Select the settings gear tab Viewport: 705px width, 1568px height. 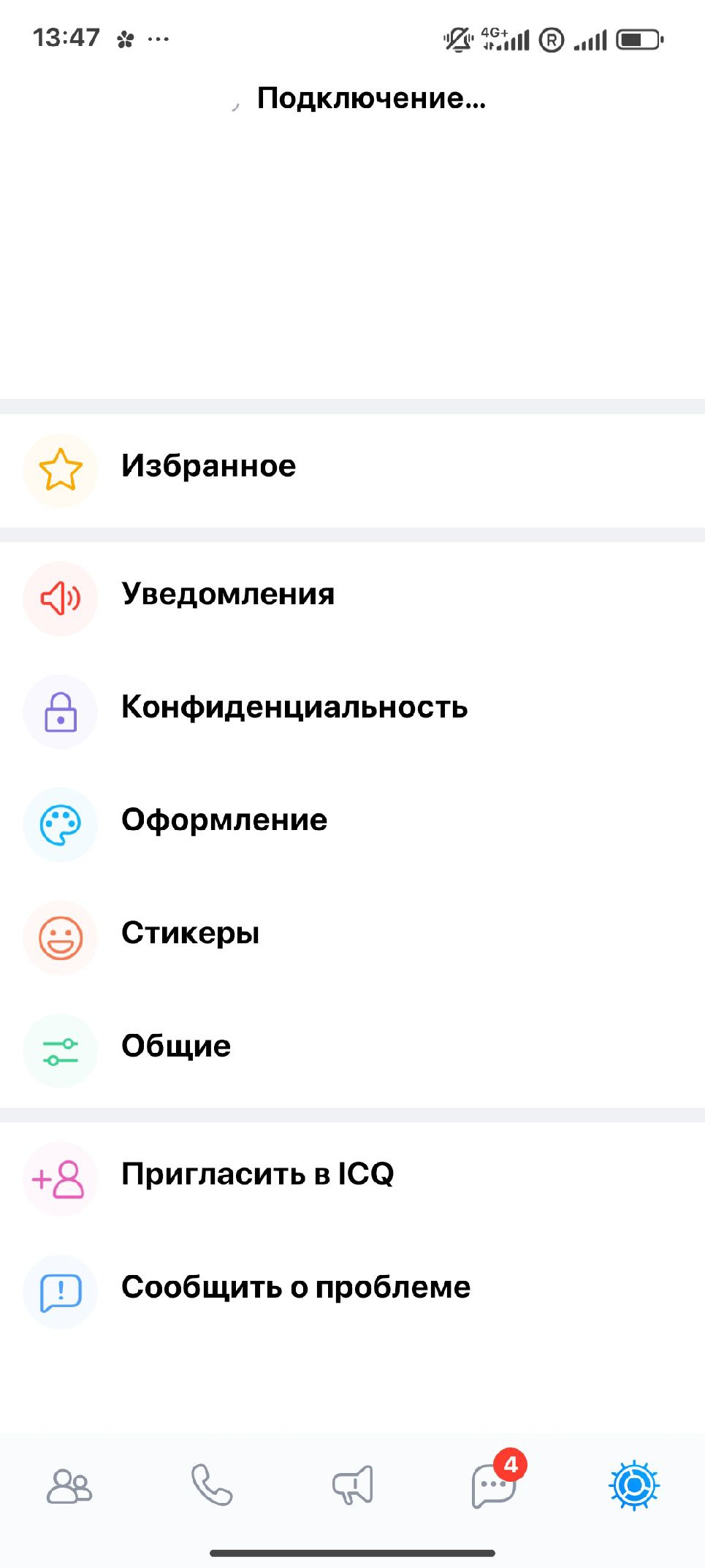click(634, 1486)
